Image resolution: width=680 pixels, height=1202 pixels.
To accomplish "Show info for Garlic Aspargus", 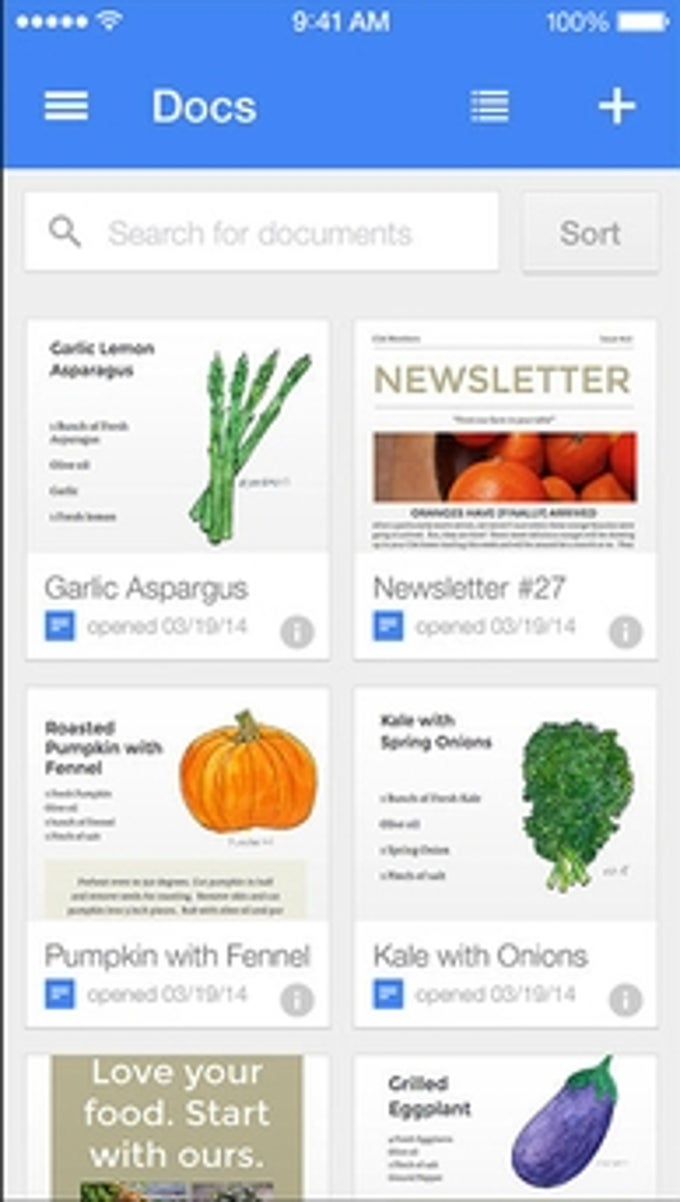I will 297,631.
